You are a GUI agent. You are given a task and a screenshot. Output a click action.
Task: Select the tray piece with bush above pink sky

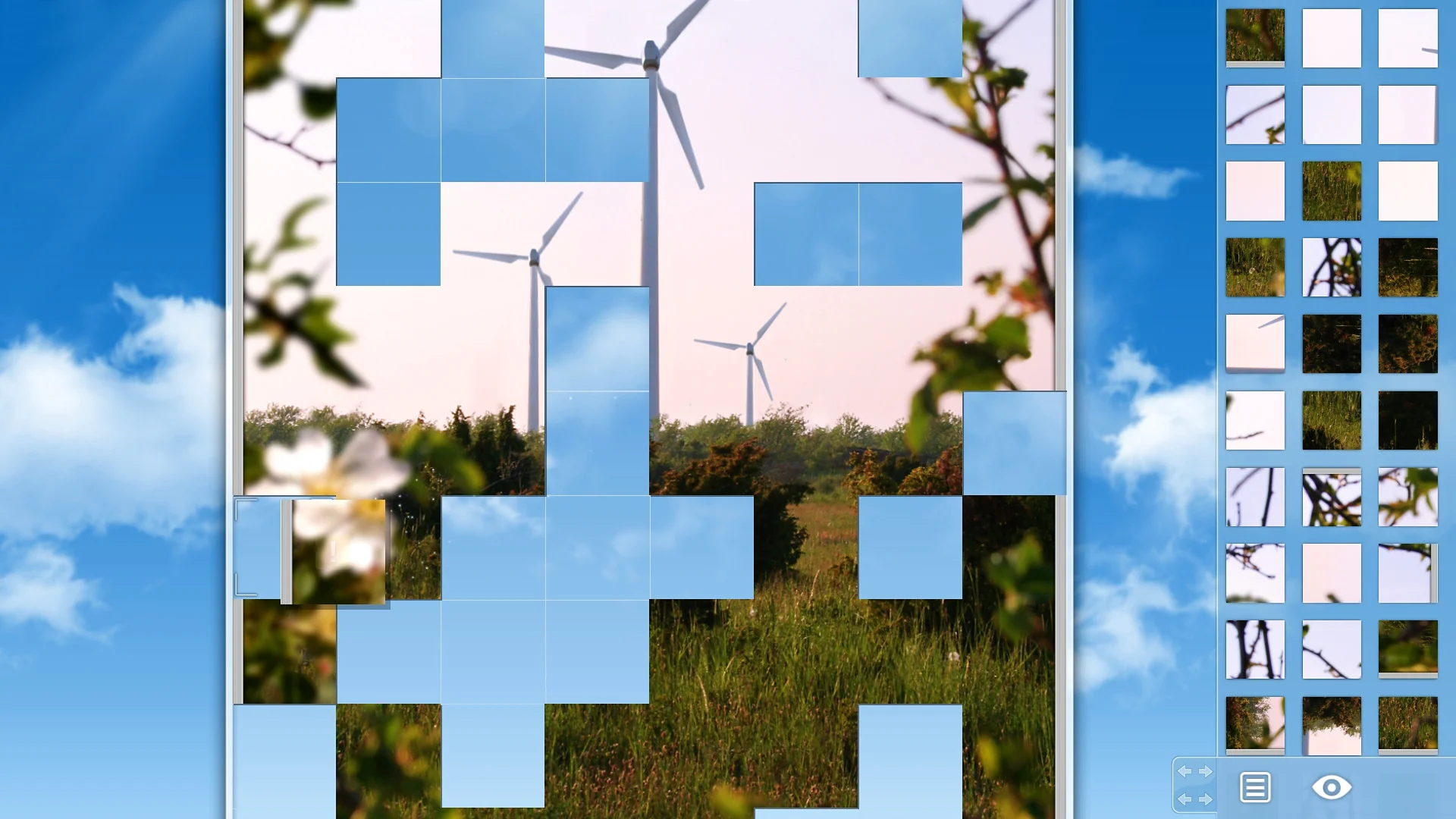pos(1332,726)
